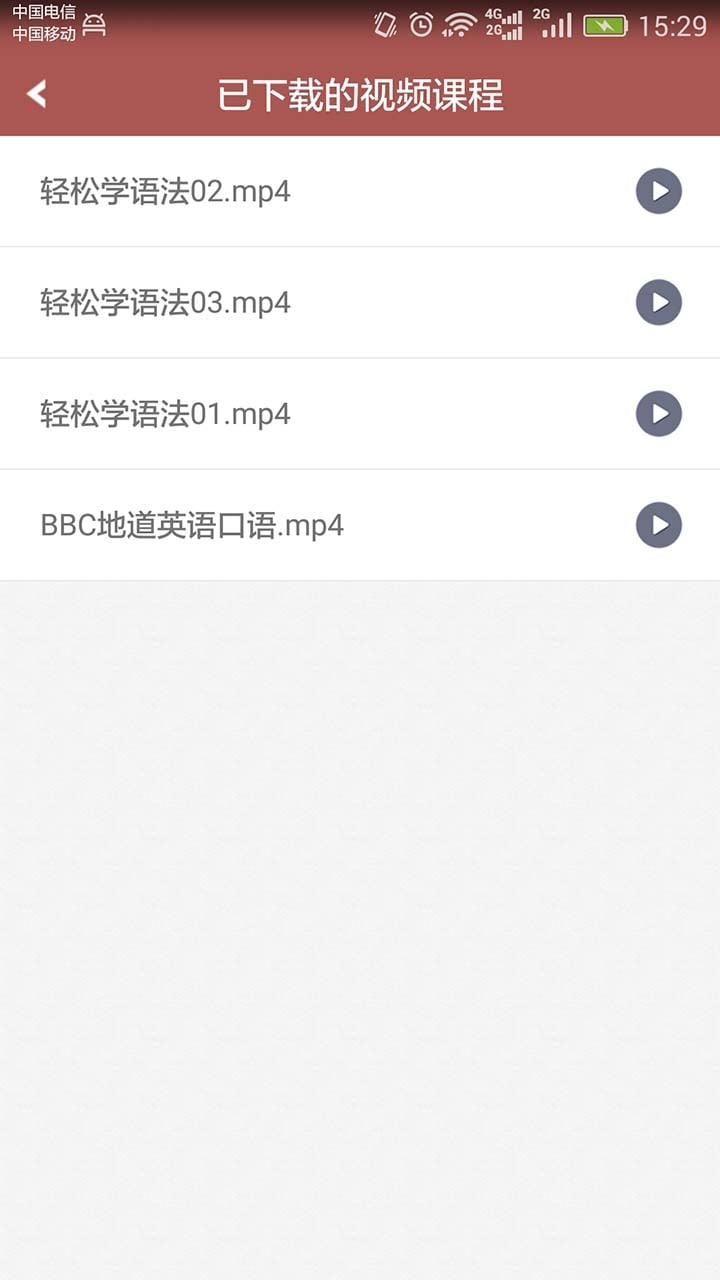Tap the back arrow in the title bar
The height and width of the screenshot is (1280, 720).
(x=36, y=93)
